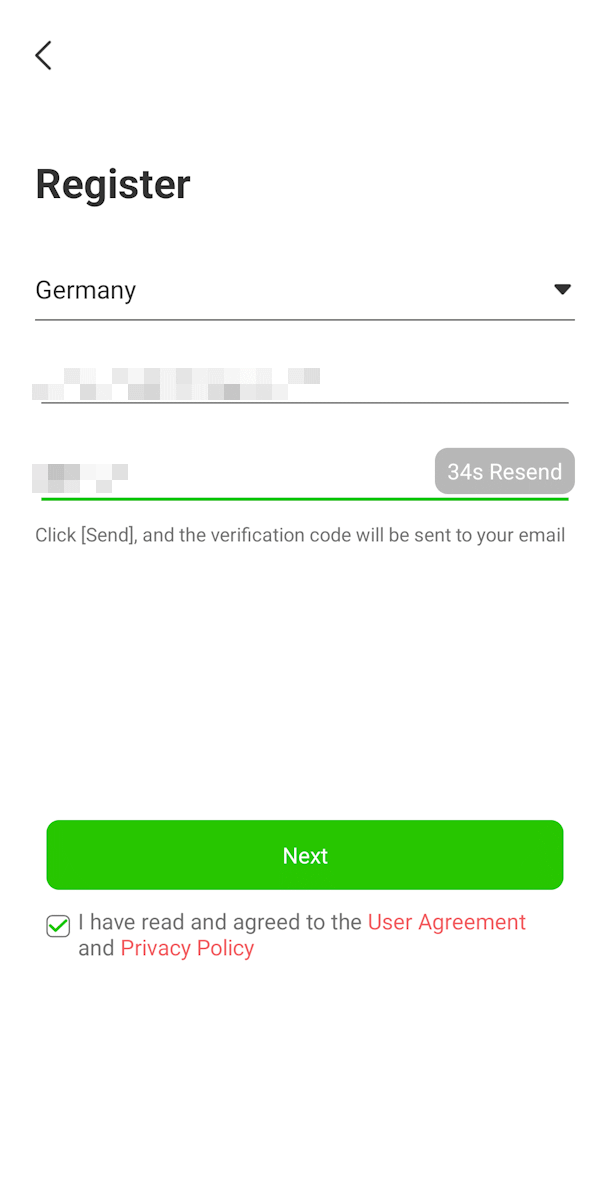Open the Privacy Policy link
Image resolution: width=610 pixels, height=1200 pixels.
(187, 948)
